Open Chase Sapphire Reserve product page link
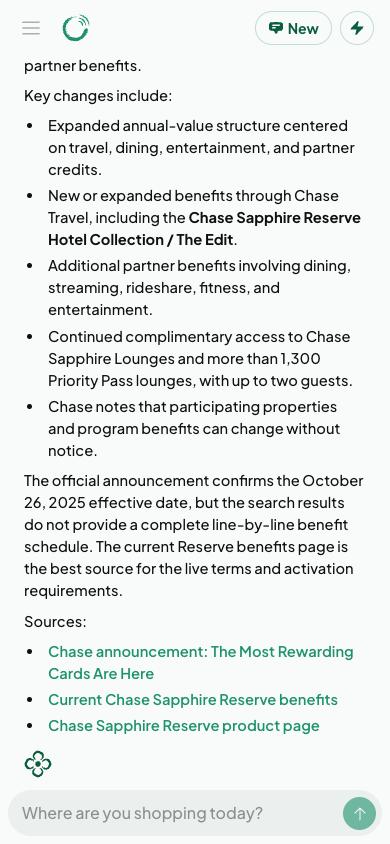This screenshot has height=844, width=390. pyautogui.click(x=183, y=726)
